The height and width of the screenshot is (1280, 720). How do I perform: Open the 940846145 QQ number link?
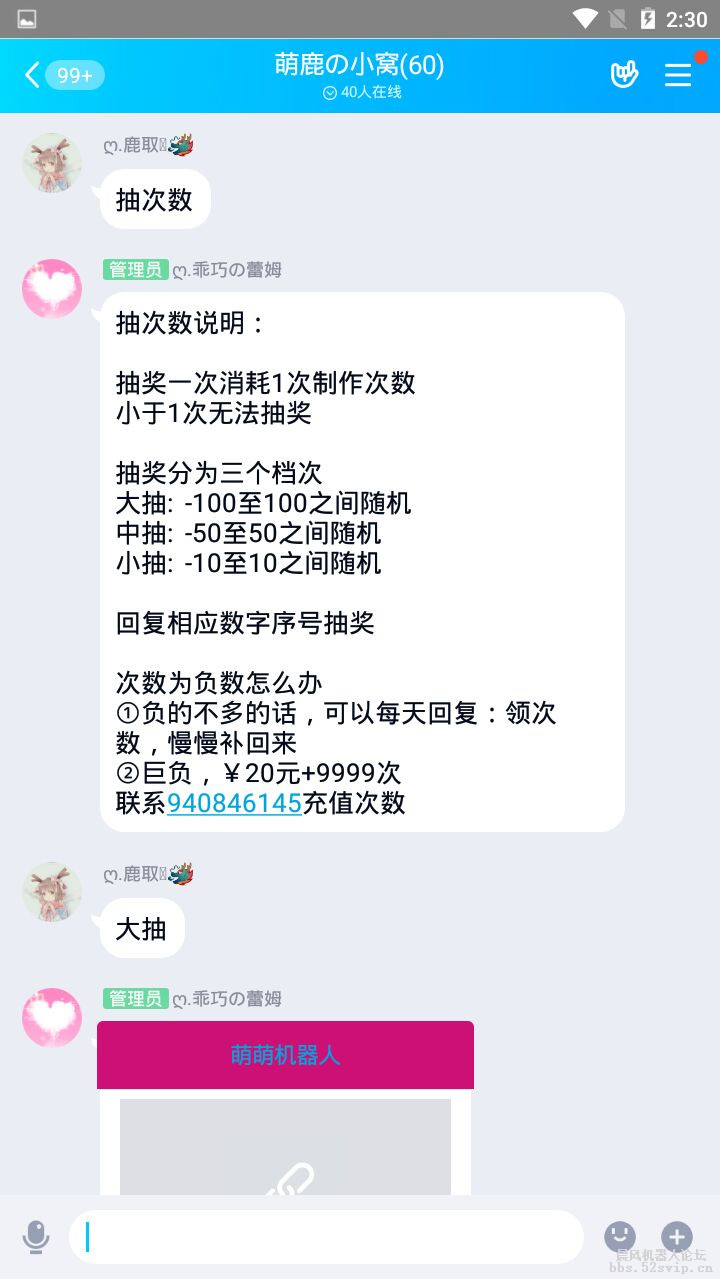tap(234, 803)
